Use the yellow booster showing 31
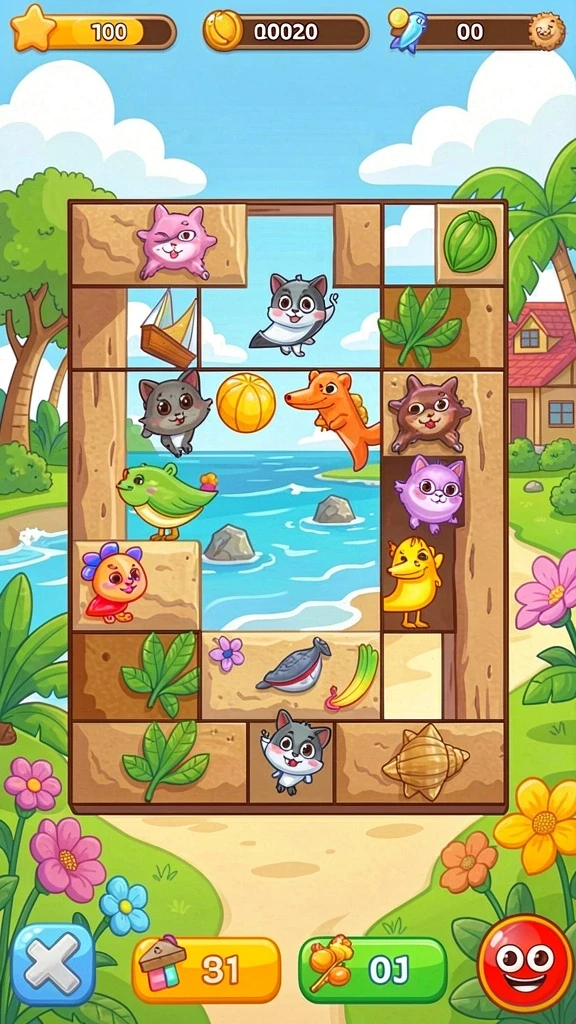 tap(206, 970)
